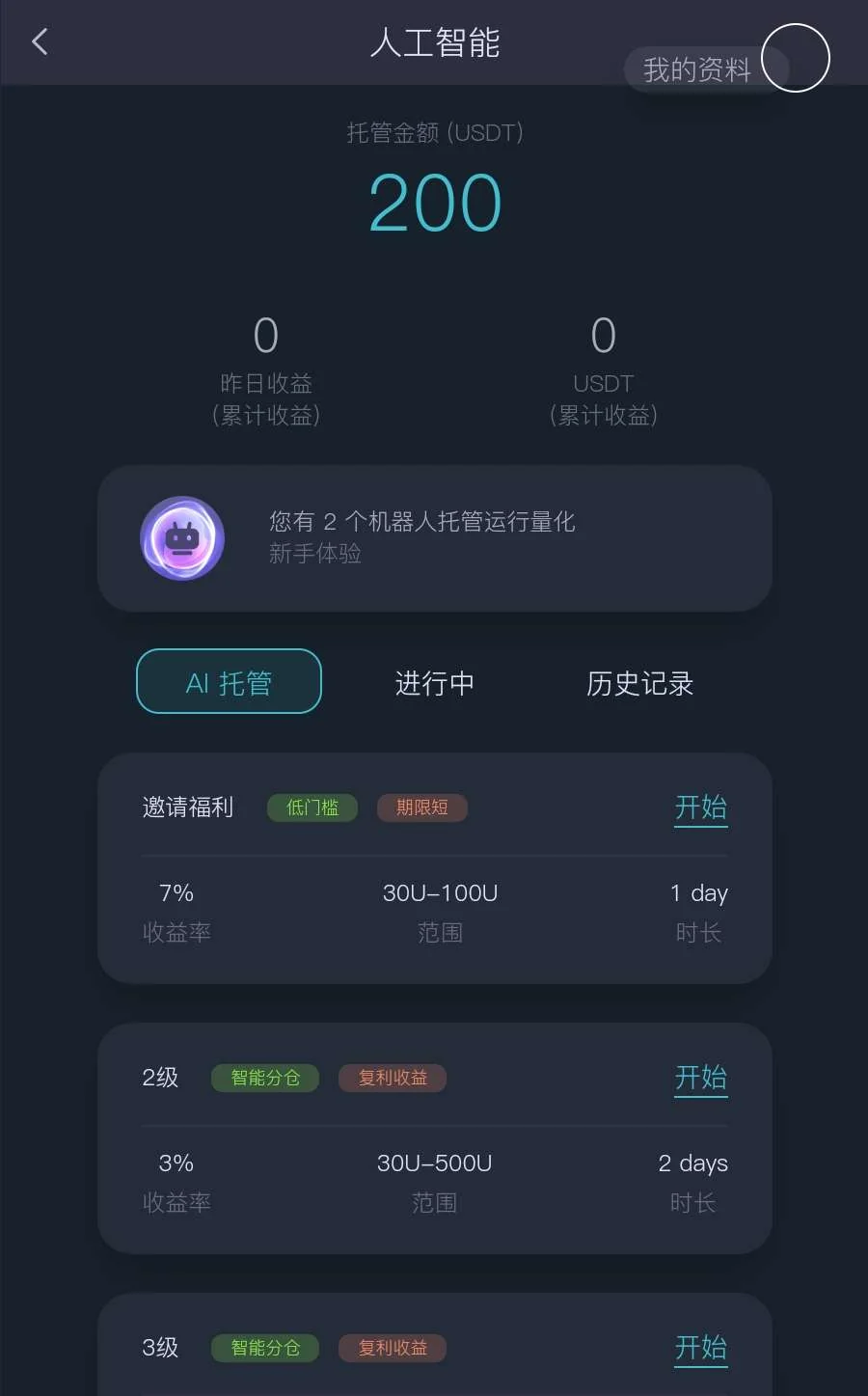Go back using the top-left arrow
Viewport: 868px width, 1396px height.
click(40, 42)
